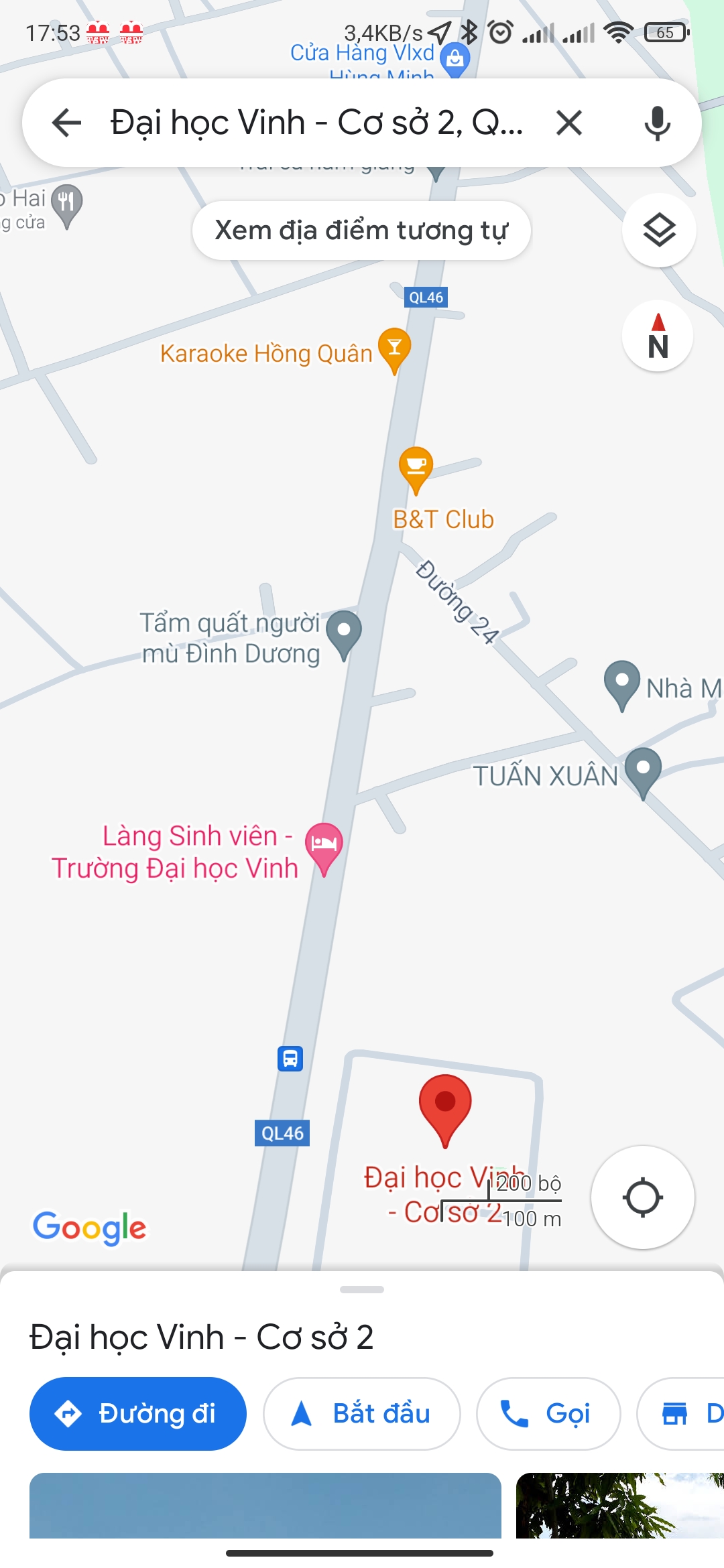Call the place with Gọi
This screenshot has height=1568, width=724.
coord(548,1414)
